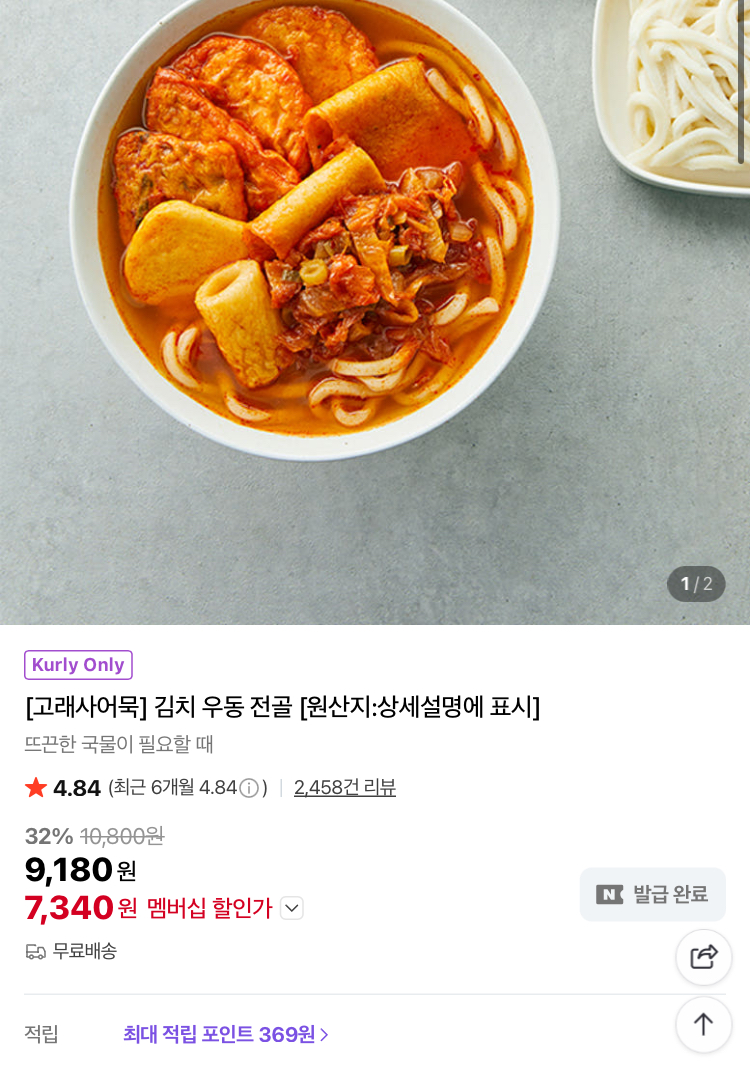The image size is (750, 1067).
Task: Share this product
Action: tap(704, 957)
